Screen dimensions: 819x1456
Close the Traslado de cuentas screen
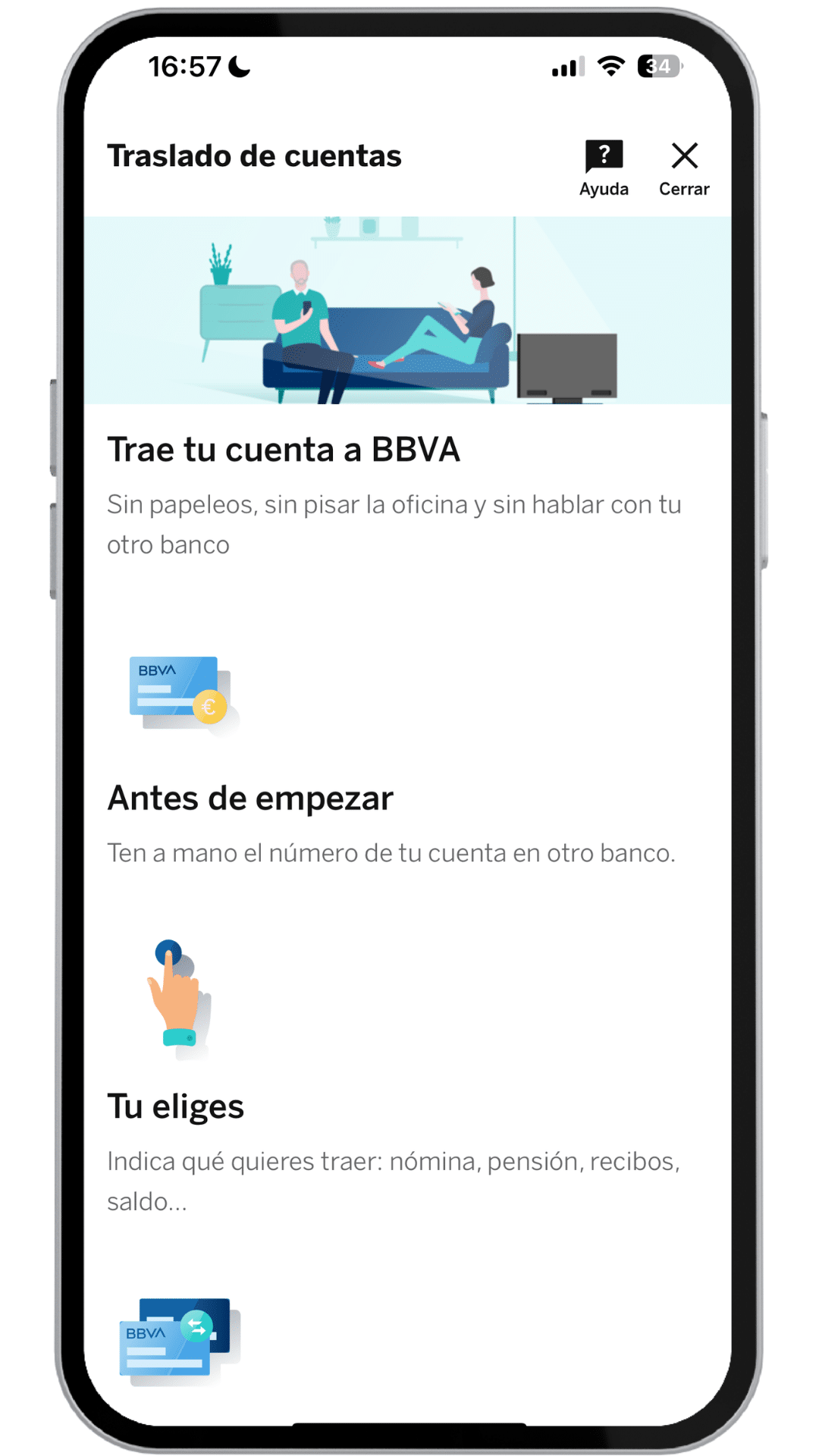pyautogui.click(x=684, y=168)
